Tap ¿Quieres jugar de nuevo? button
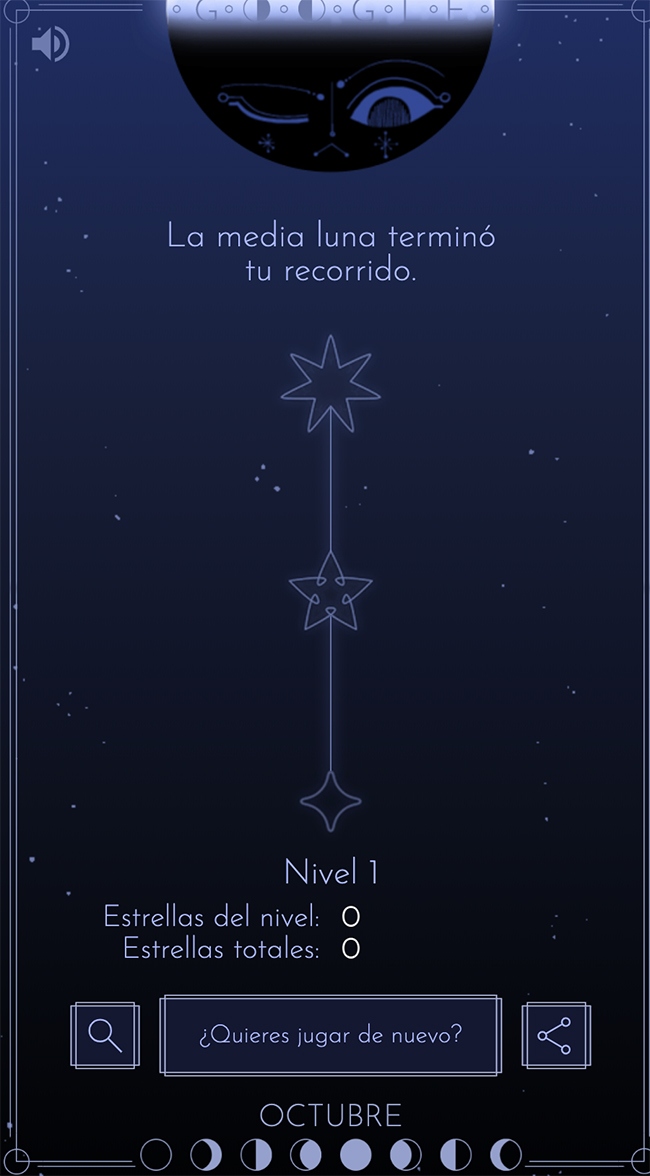 pyautogui.click(x=330, y=1034)
